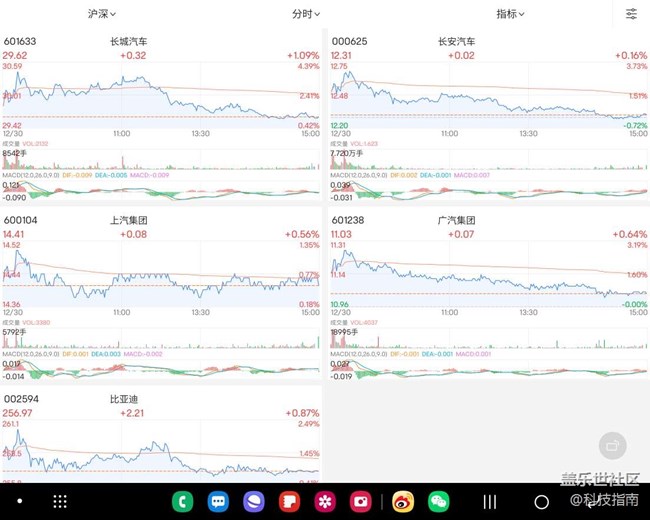650x520 pixels.
Task: Show recent apps
Action: [490, 501]
